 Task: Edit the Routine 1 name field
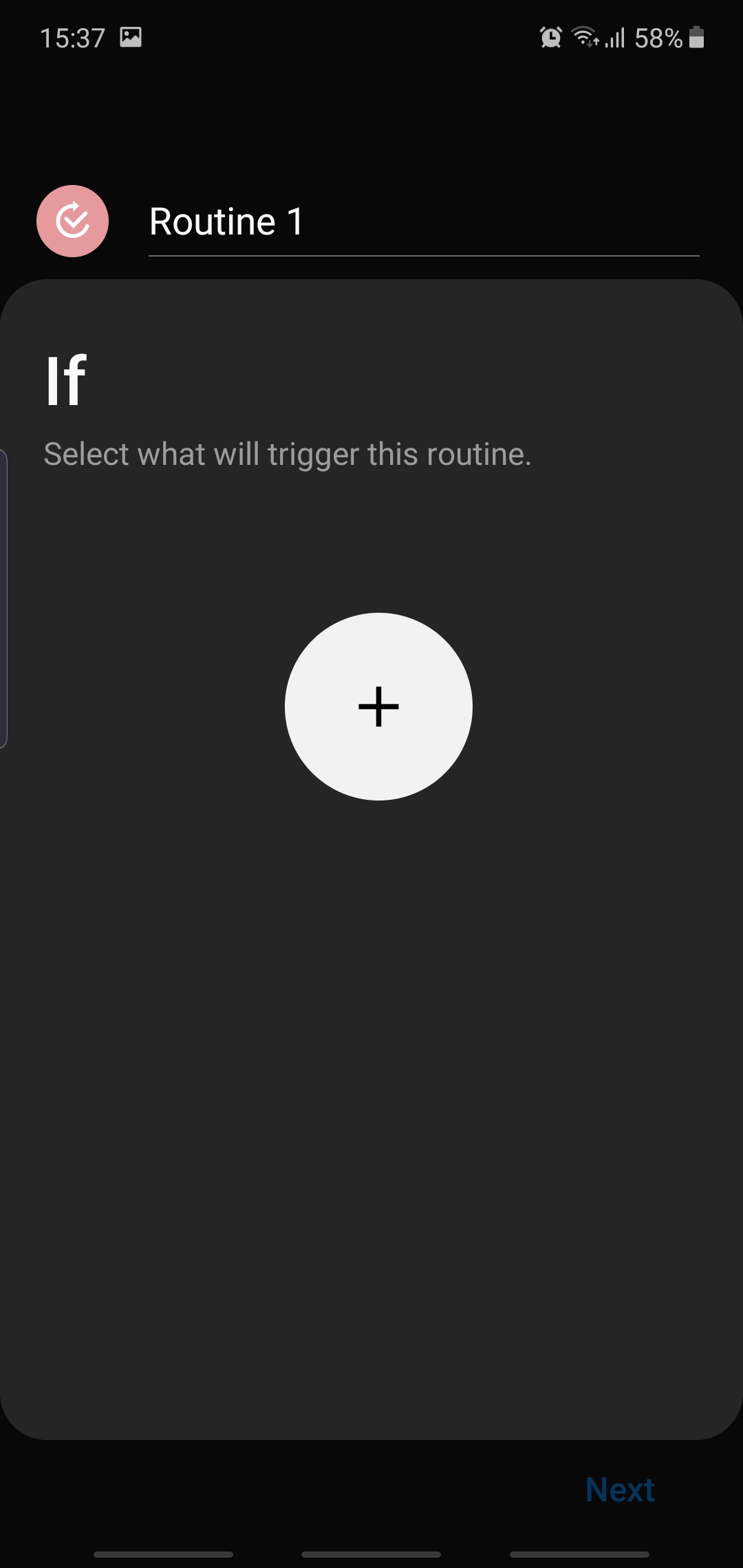pos(422,223)
